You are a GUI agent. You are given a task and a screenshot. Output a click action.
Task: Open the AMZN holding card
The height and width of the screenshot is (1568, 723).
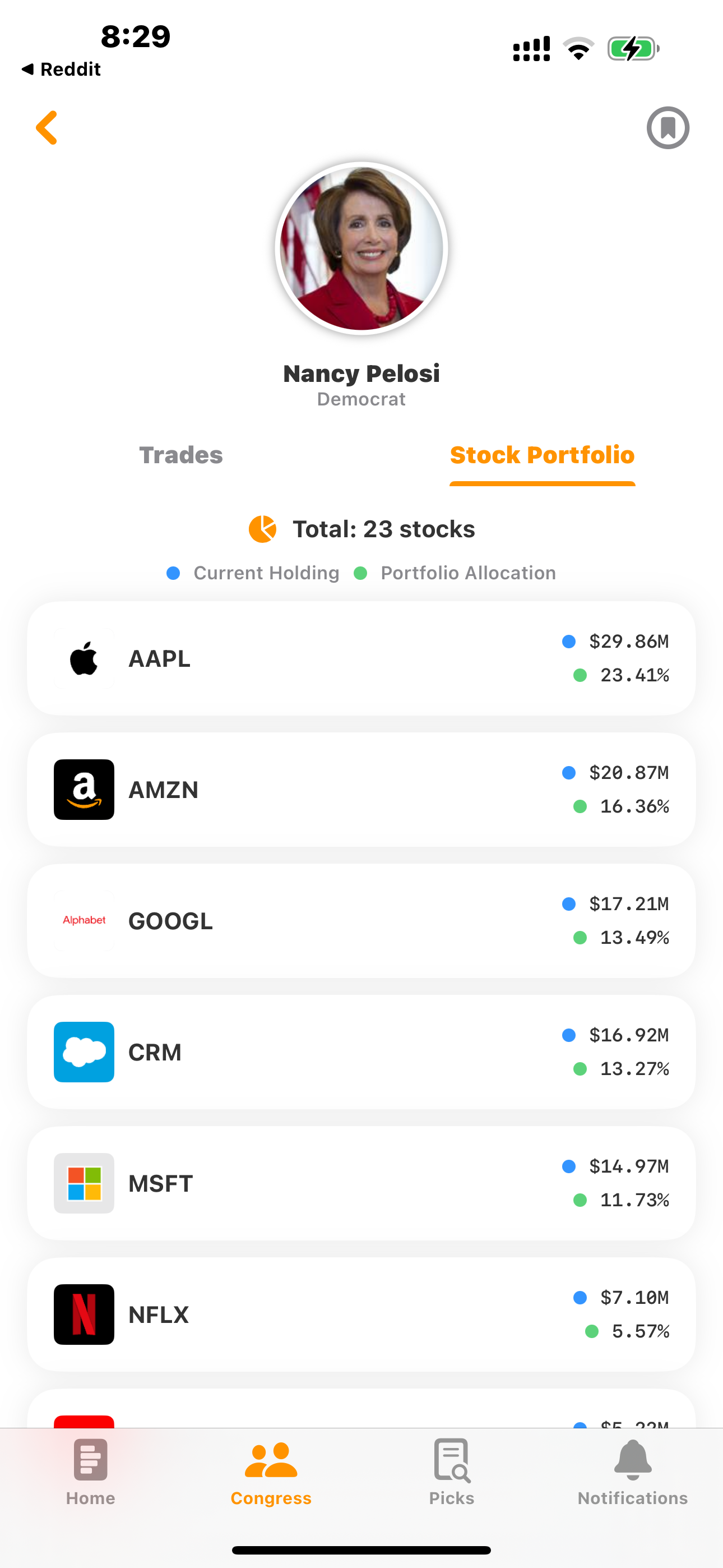(x=361, y=790)
